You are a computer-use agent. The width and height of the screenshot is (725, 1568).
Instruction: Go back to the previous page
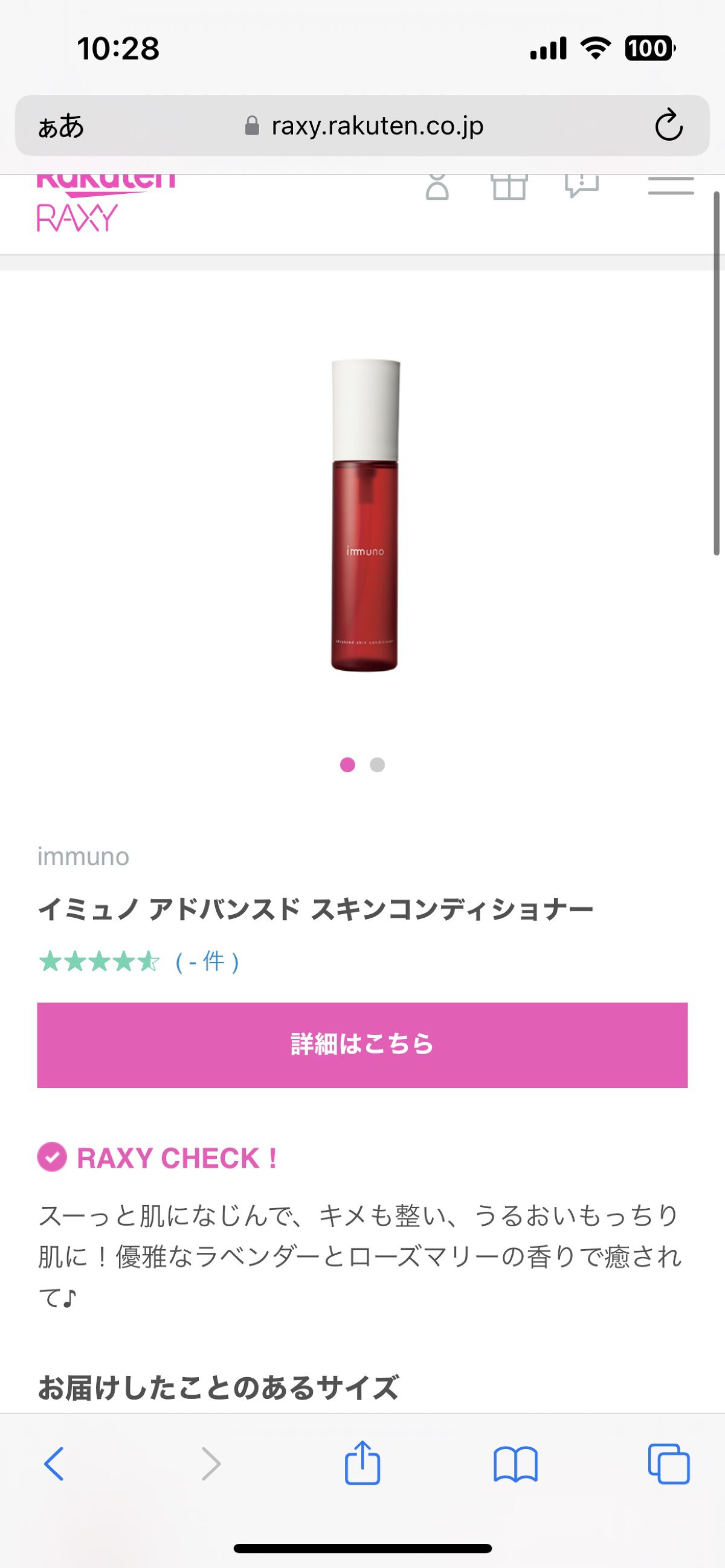coord(54,1464)
